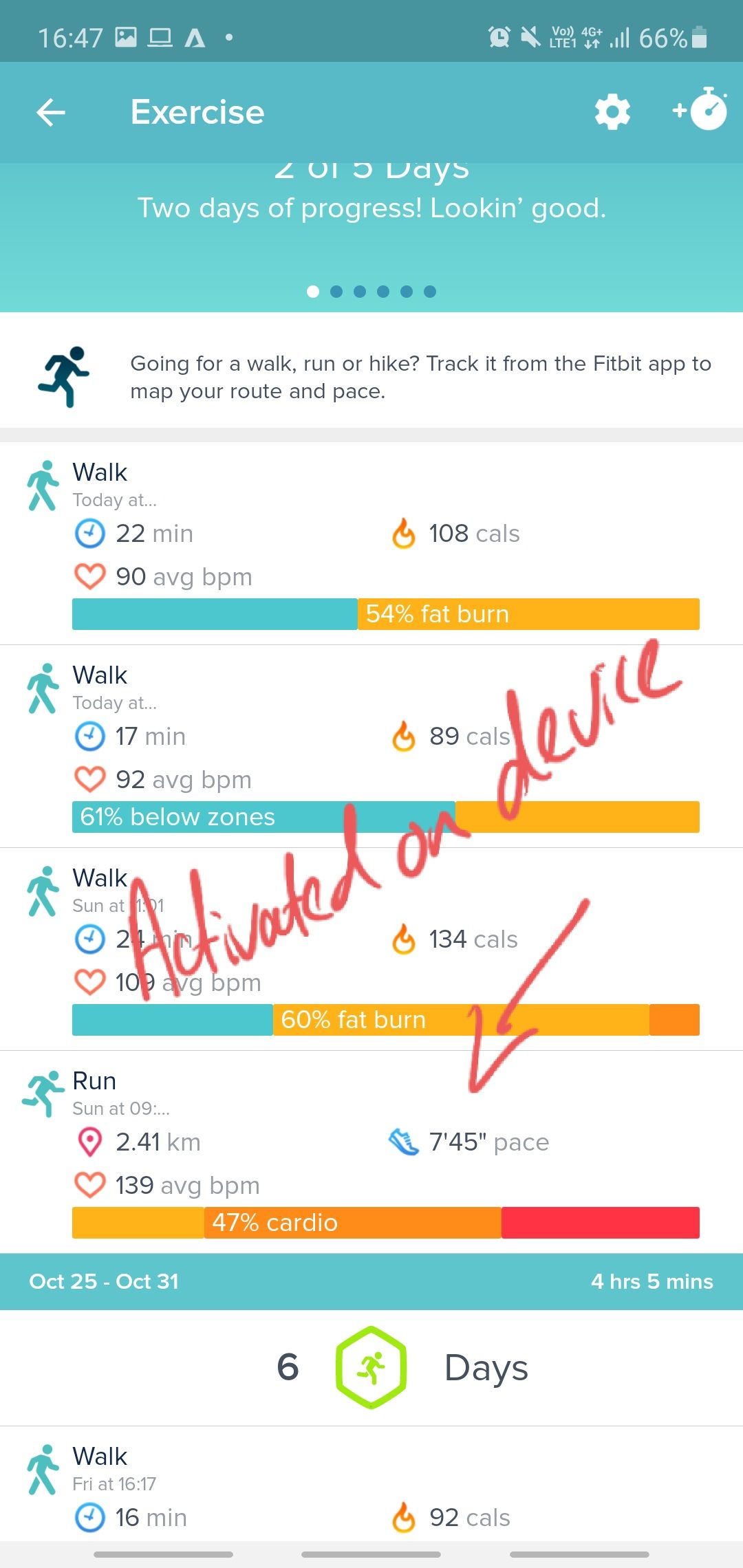Open the Oct 25 - Oct 31 week summary
Image resolution: width=743 pixels, height=1568 pixels.
[x=371, y=1281]
